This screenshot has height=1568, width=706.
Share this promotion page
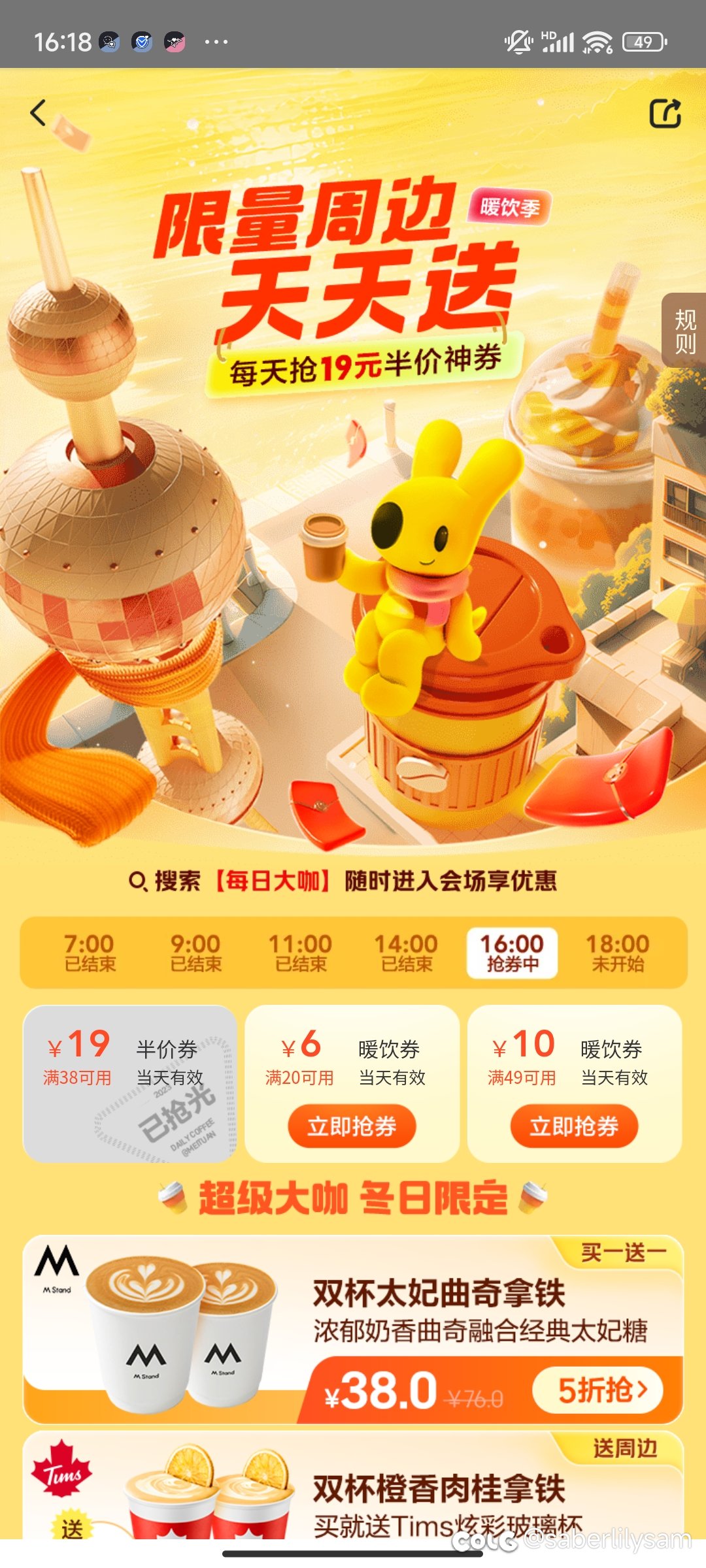665,113
